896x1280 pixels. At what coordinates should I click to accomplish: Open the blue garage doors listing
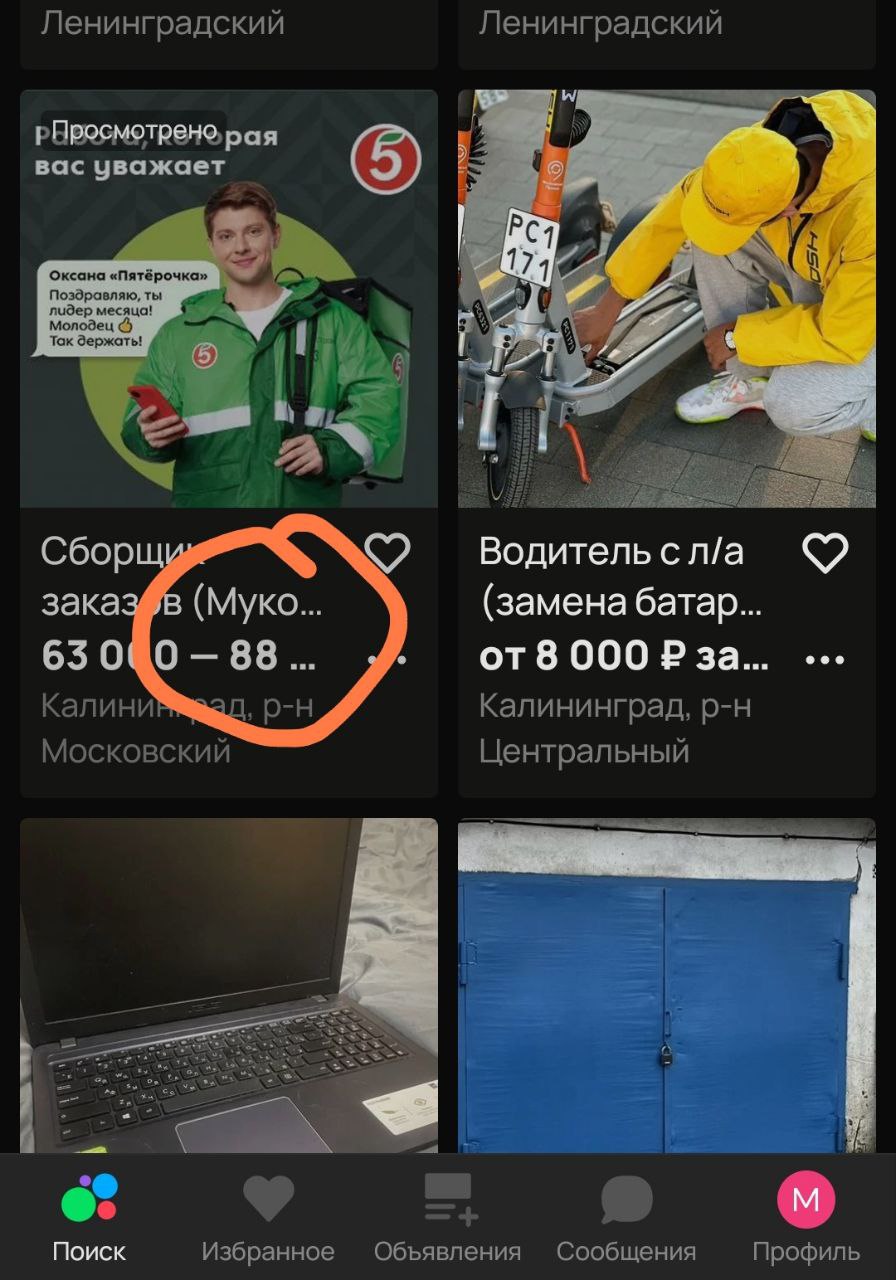coord(666,985)
